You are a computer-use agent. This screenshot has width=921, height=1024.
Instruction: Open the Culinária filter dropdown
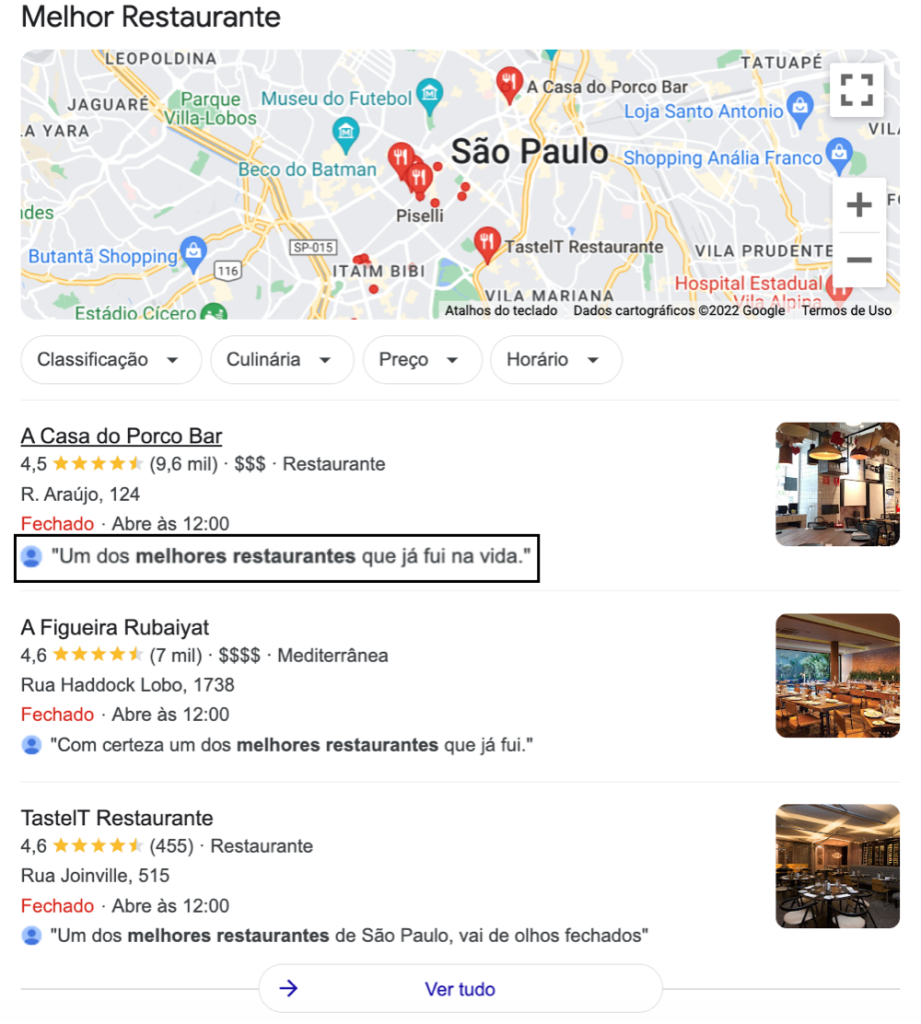click(281, 360)
